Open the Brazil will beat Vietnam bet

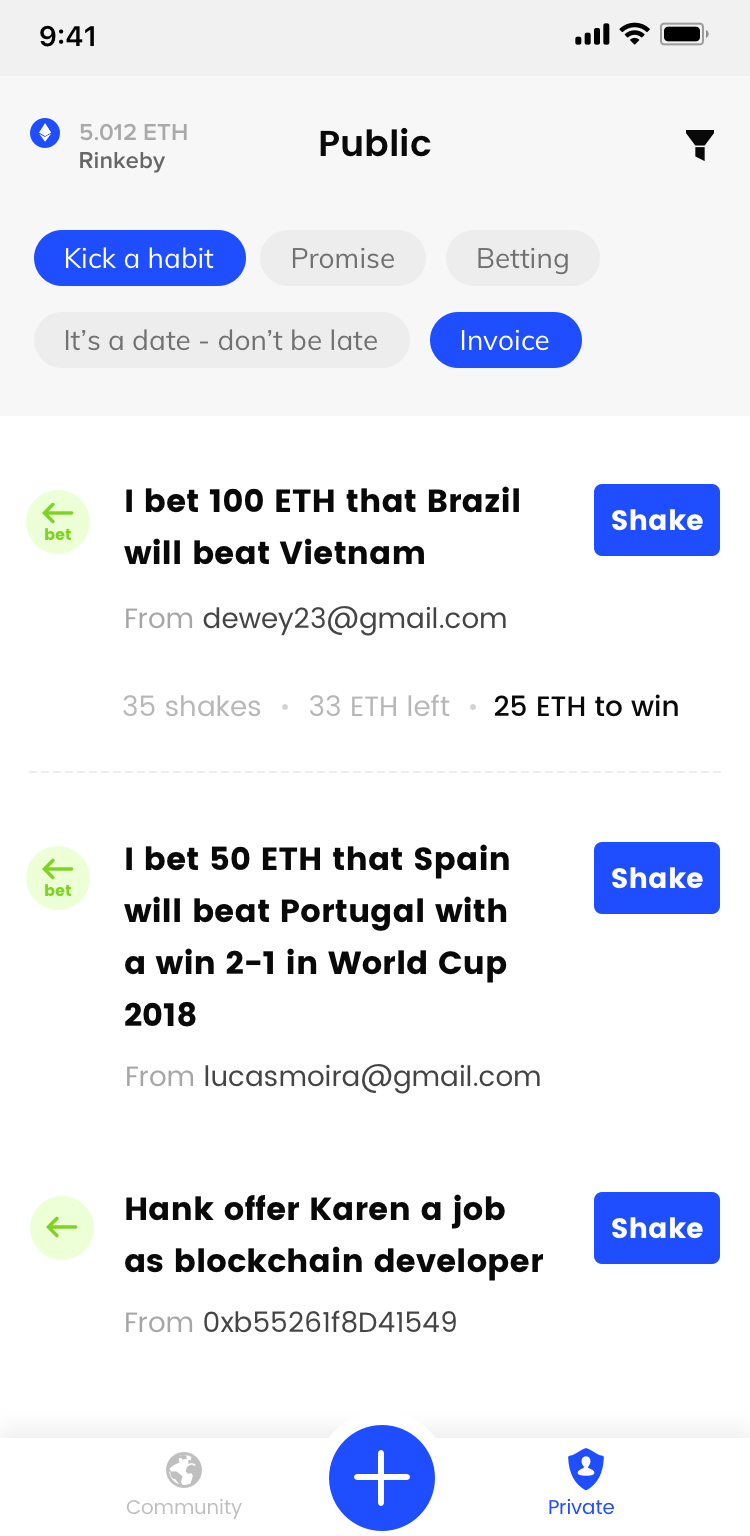pyautogui.click(x=322, y=527)
